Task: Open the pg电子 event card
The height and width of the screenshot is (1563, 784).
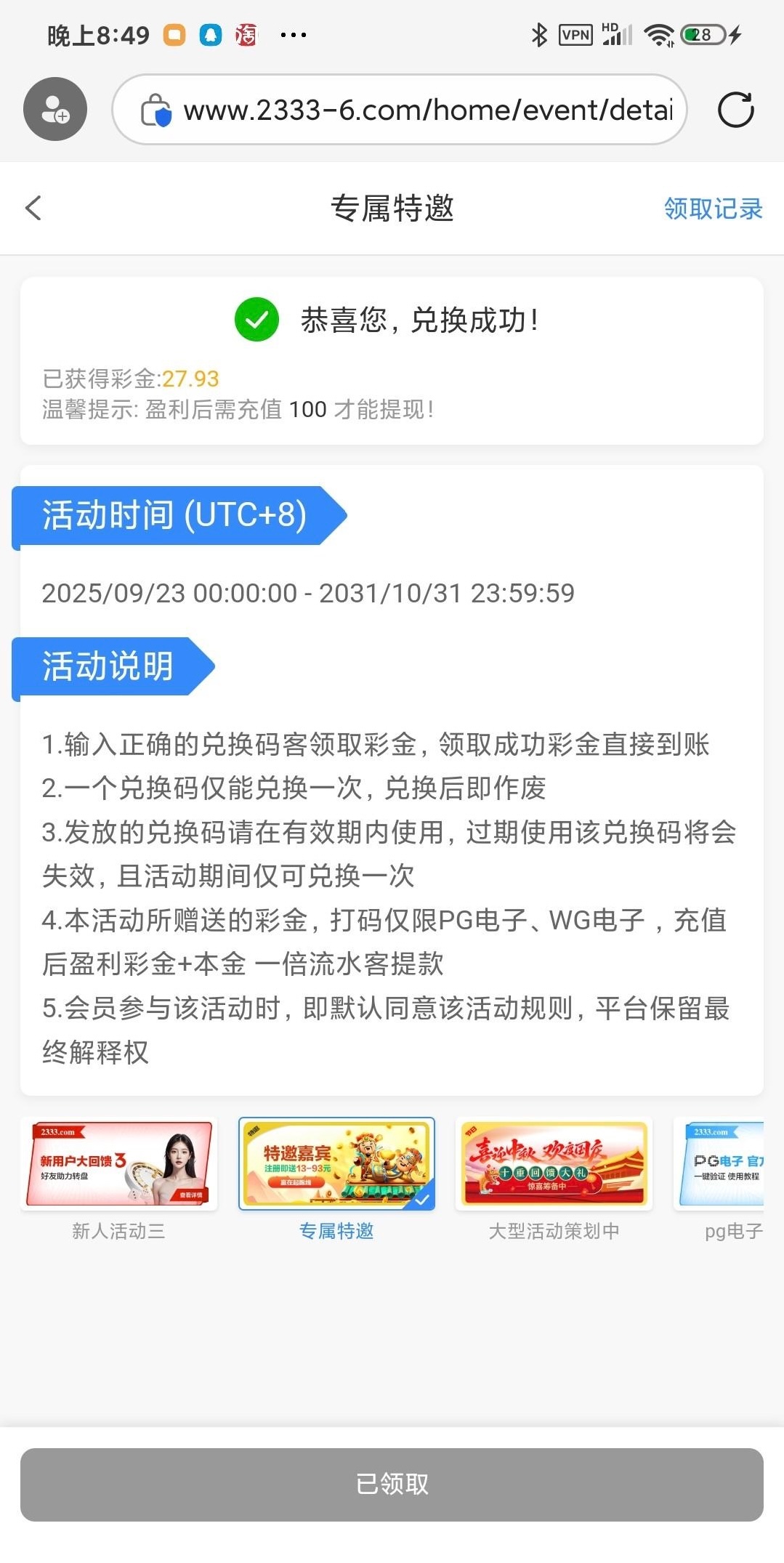Action: (x=723, y=1164)
